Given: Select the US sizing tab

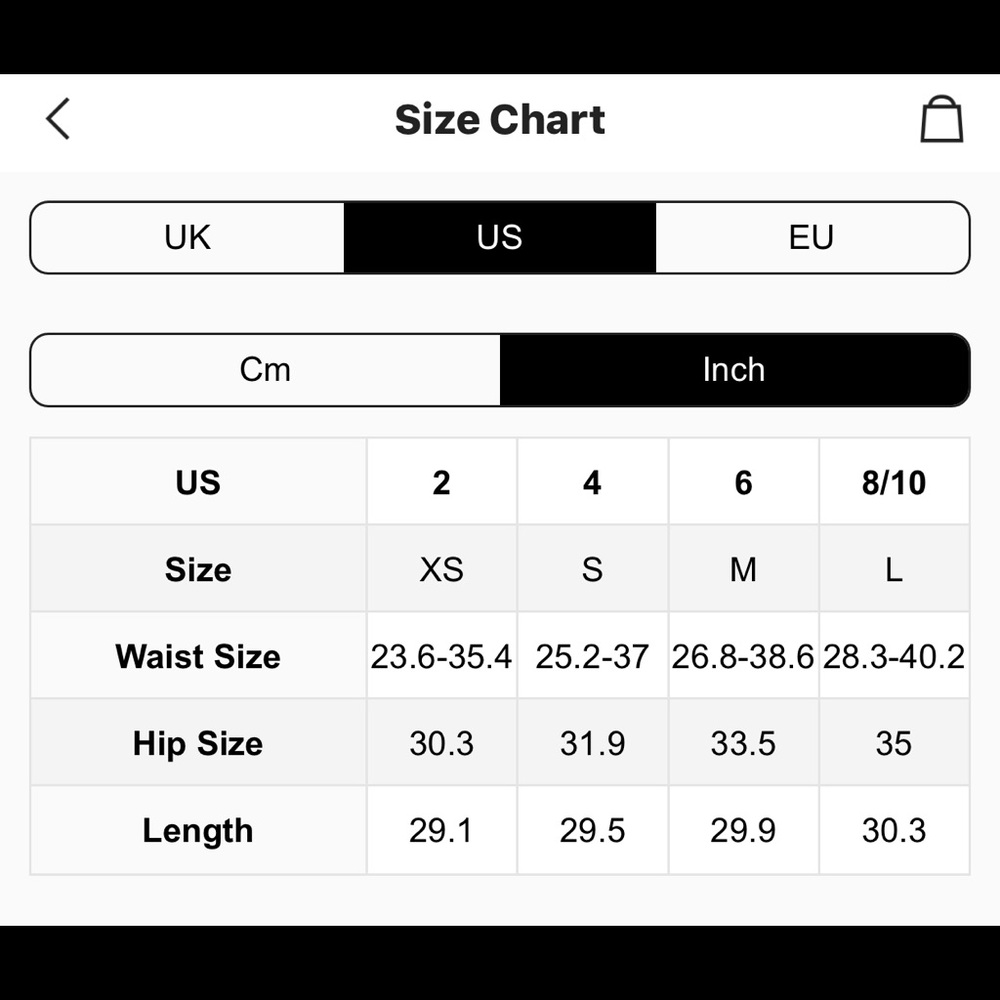Looking at the screenshot, I should [x=500, y=238].
